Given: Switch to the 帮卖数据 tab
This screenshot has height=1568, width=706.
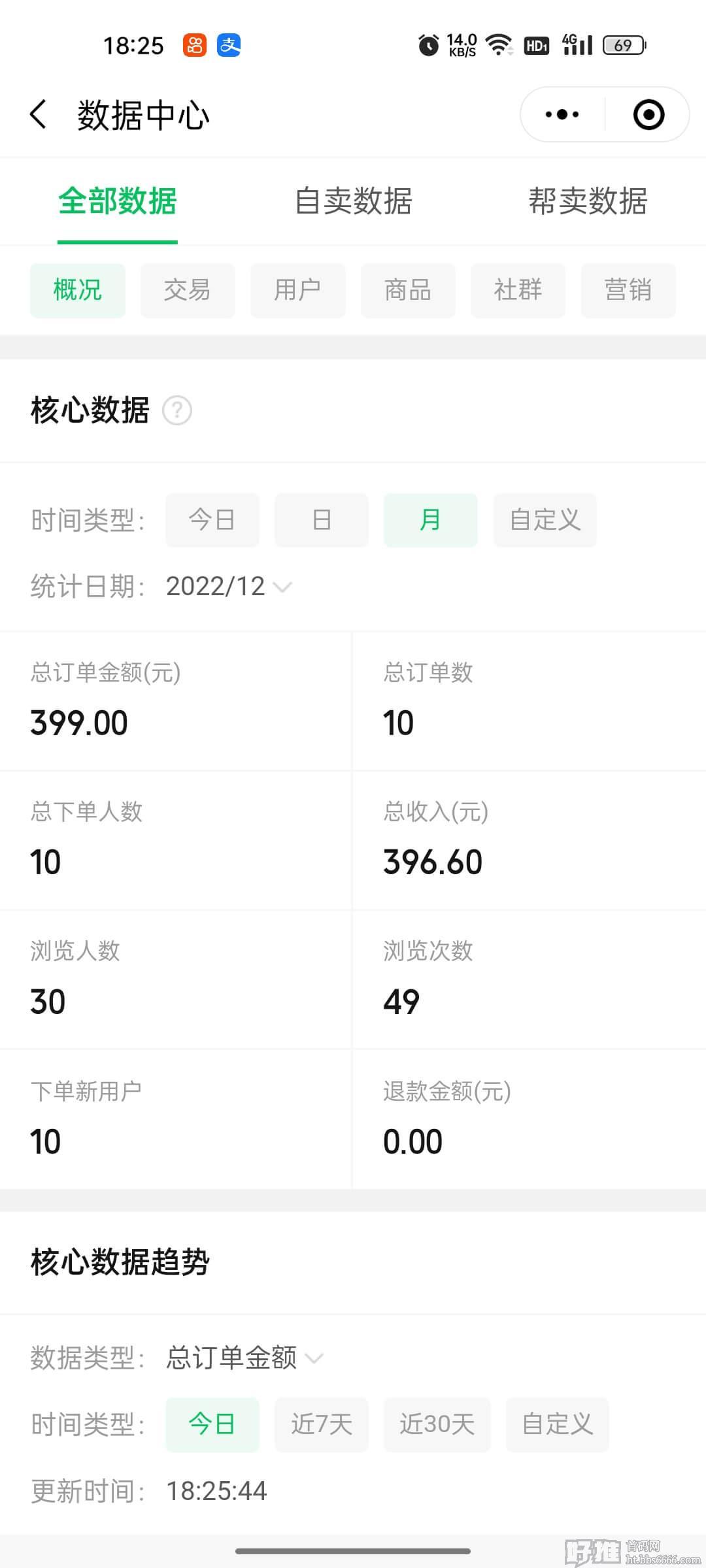Looking at the screenshot, I should 588,201.
